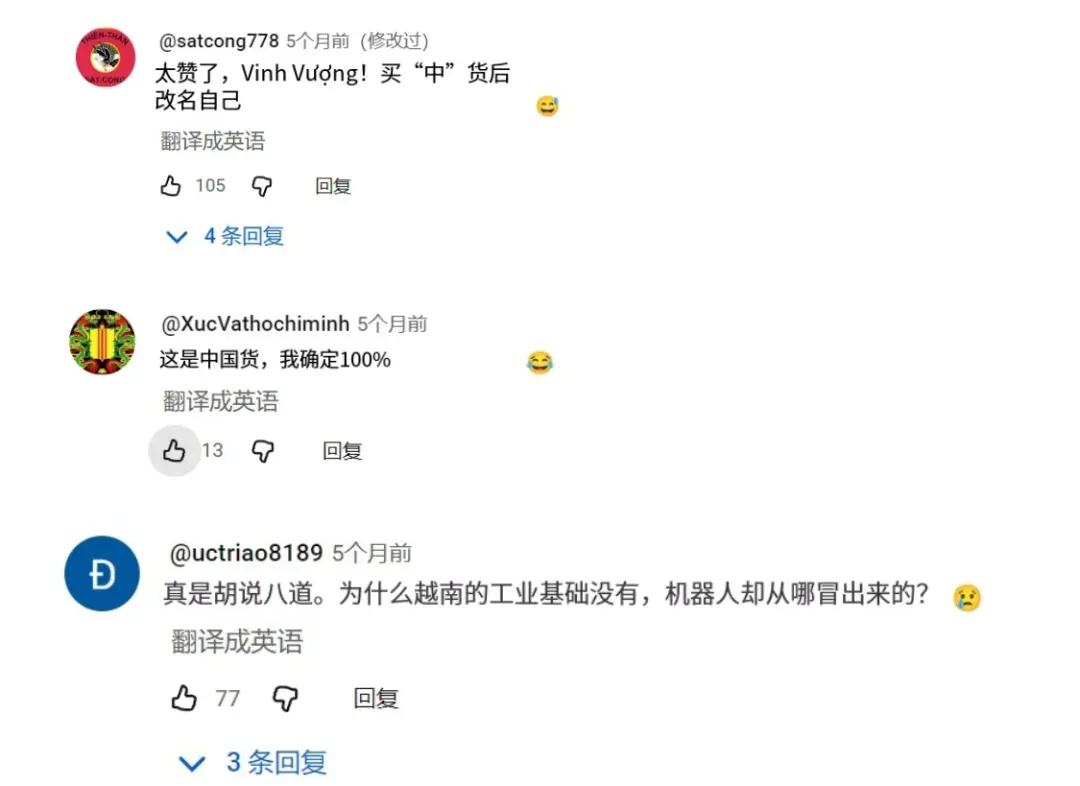Image resolution: width=1080 pixels, height=786 pixels.
Task: Reply to @uctriao8189's comment
Action: (376, 698)
